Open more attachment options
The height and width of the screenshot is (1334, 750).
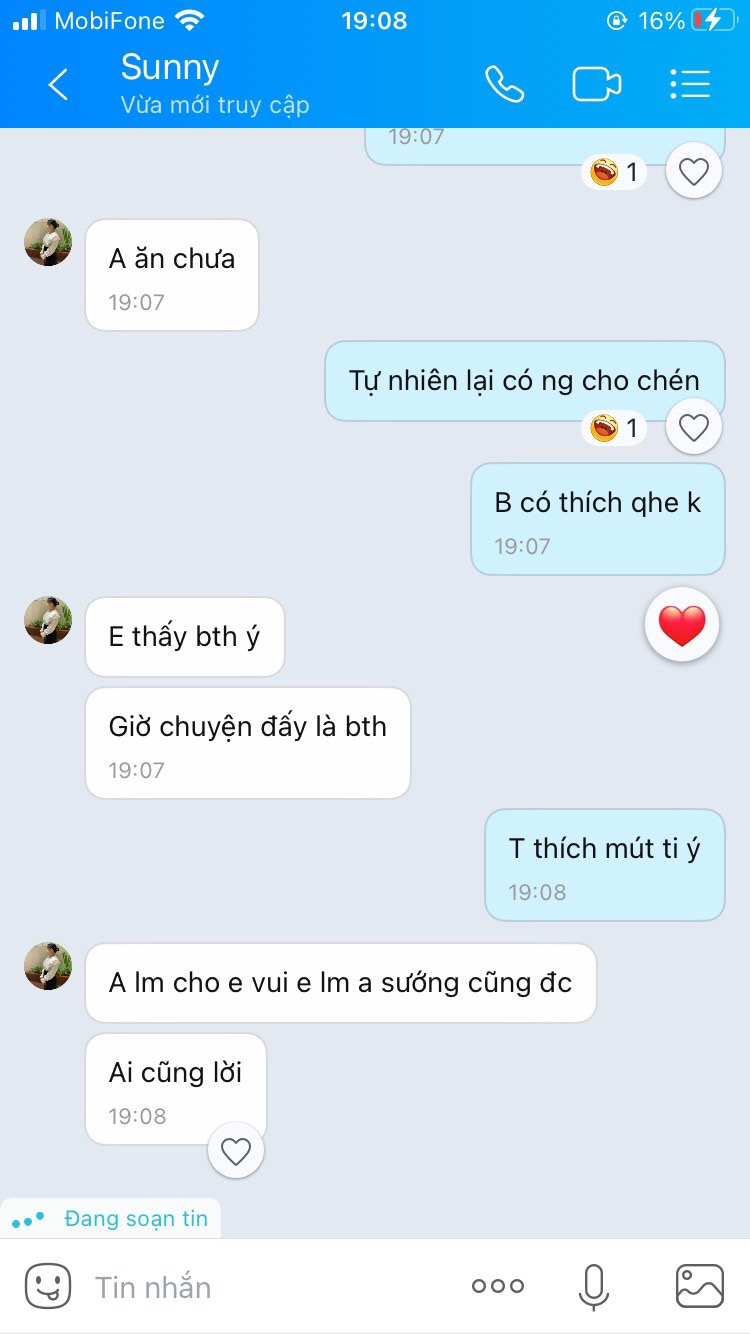tap(497, 1287)
